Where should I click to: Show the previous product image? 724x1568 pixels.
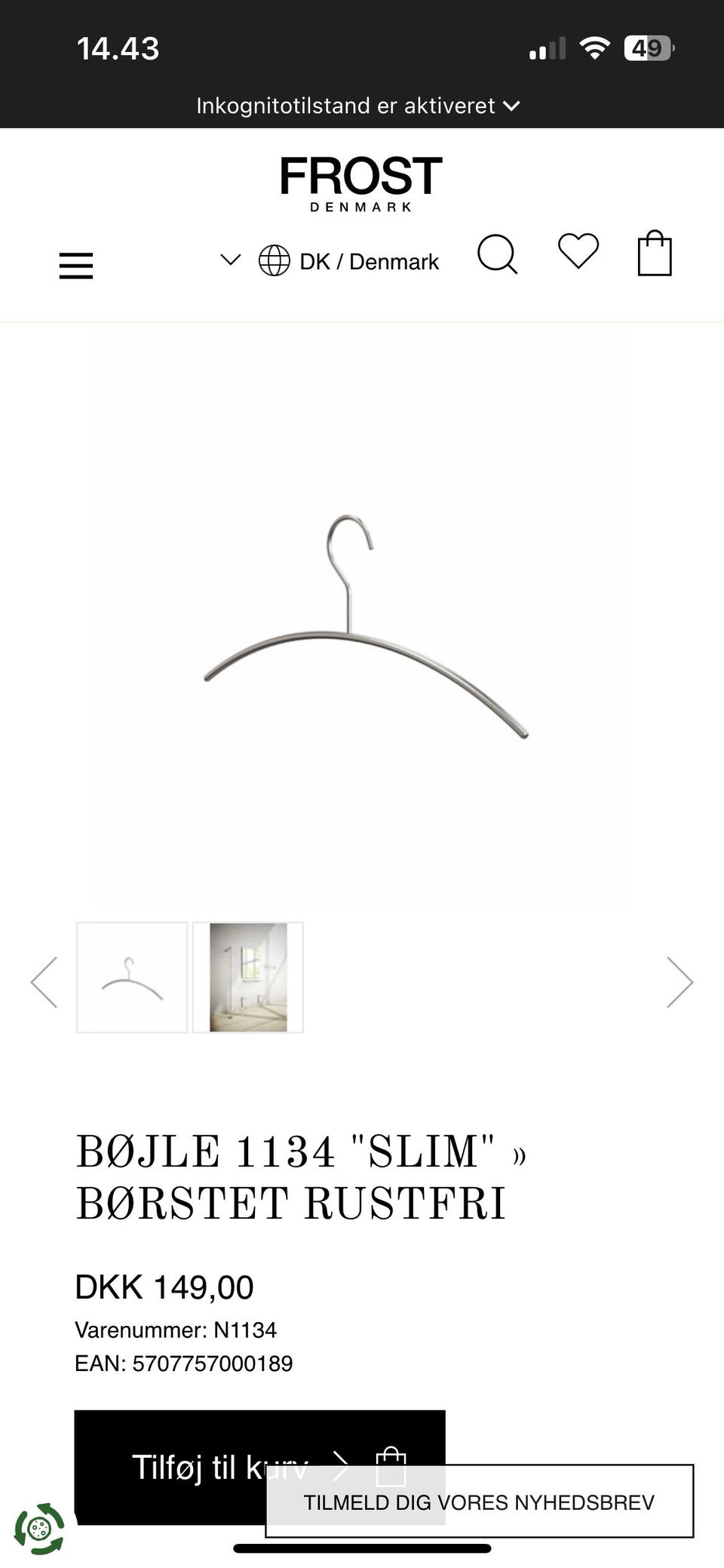(44, 982)
